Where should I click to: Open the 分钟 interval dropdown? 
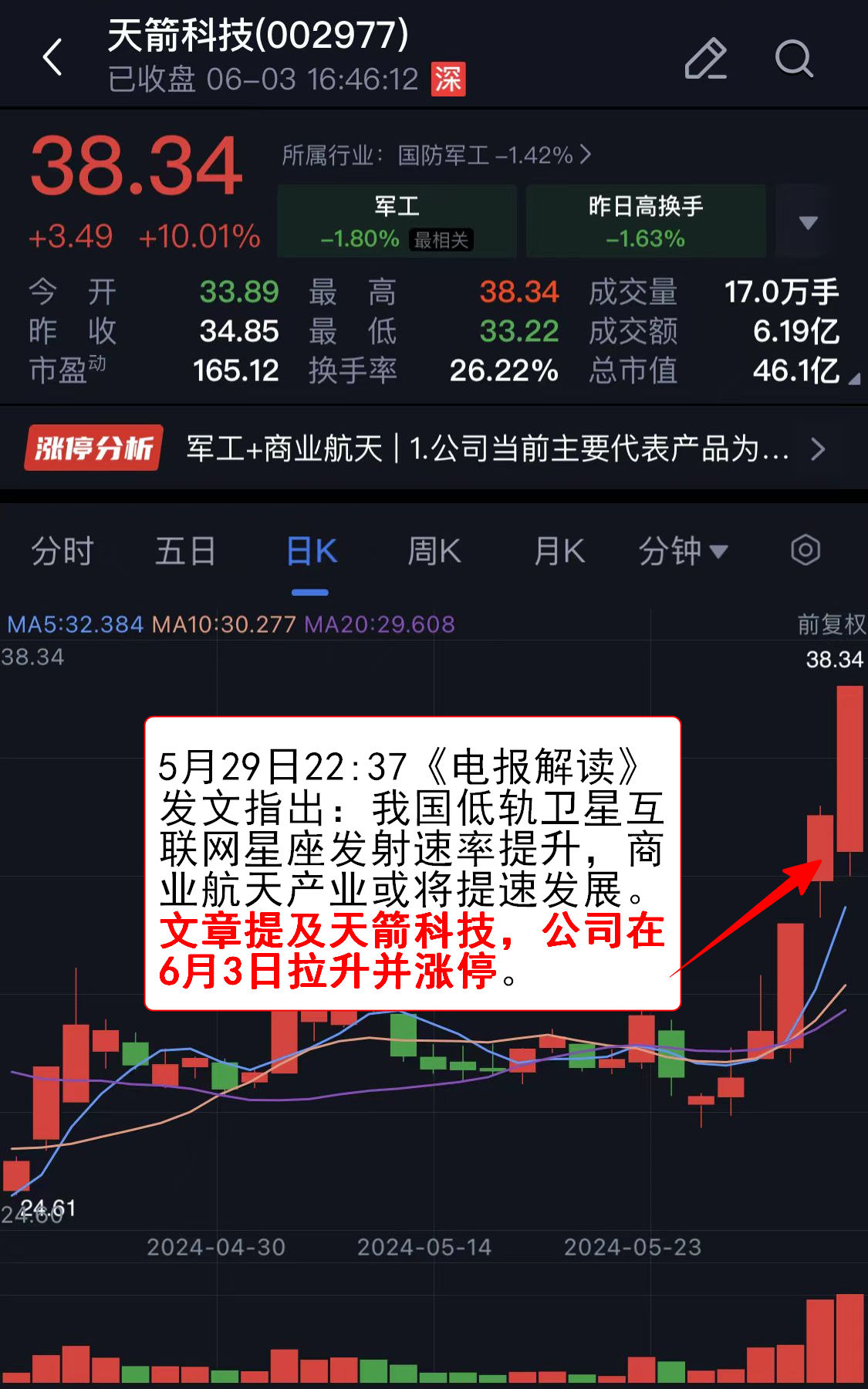coord(682,552)
